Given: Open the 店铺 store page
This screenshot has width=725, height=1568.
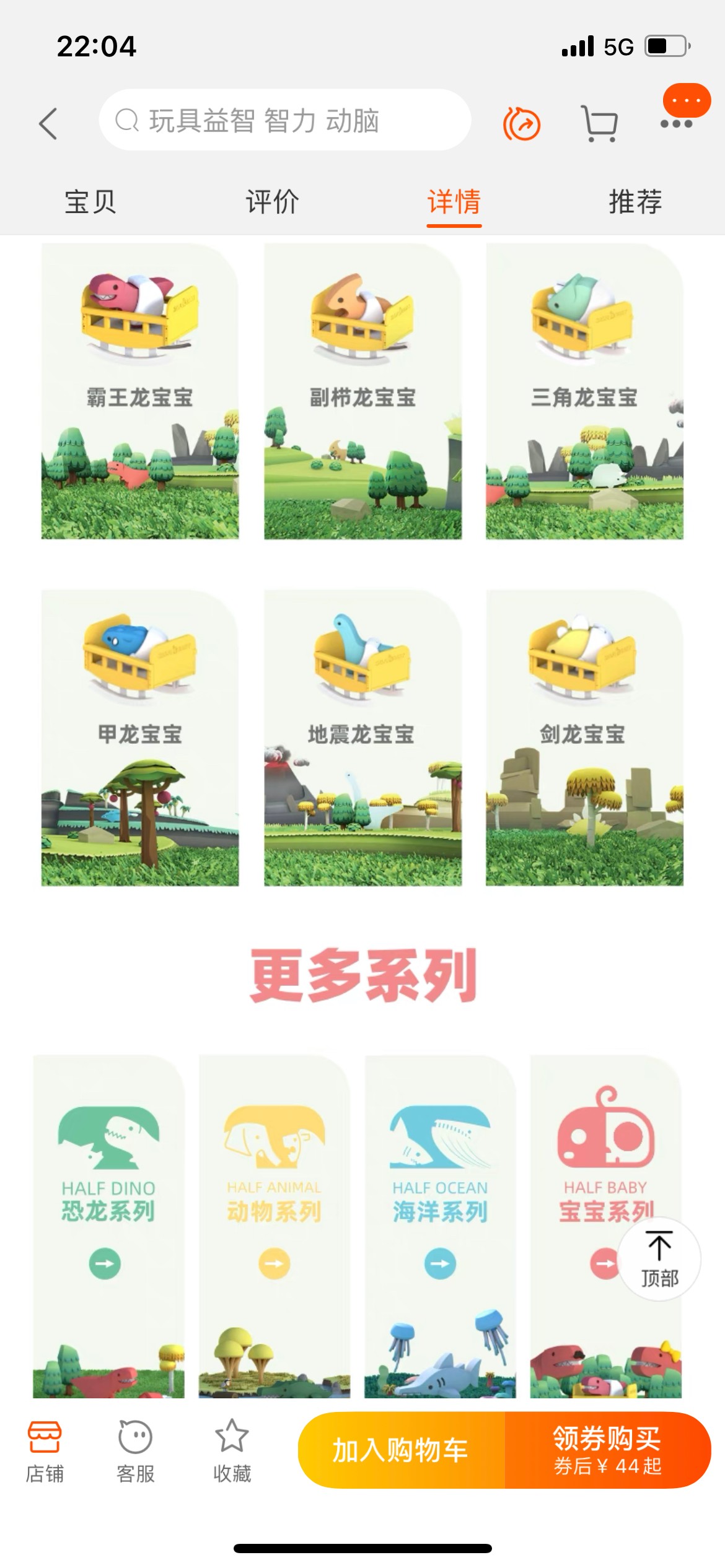Looking at the screenshot, I should click(45, 1450).
